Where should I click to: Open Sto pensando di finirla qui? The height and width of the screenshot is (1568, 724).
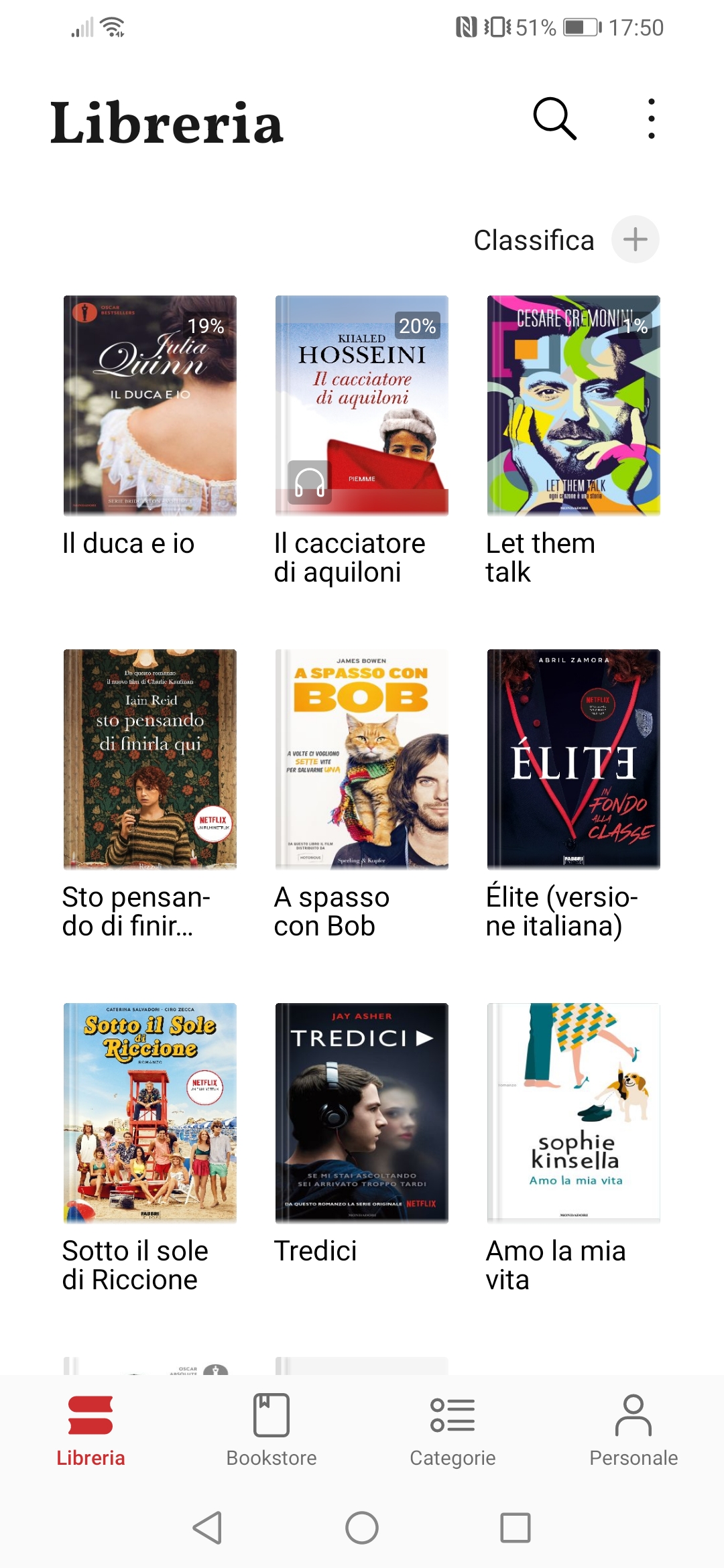(x=150, y=759)
